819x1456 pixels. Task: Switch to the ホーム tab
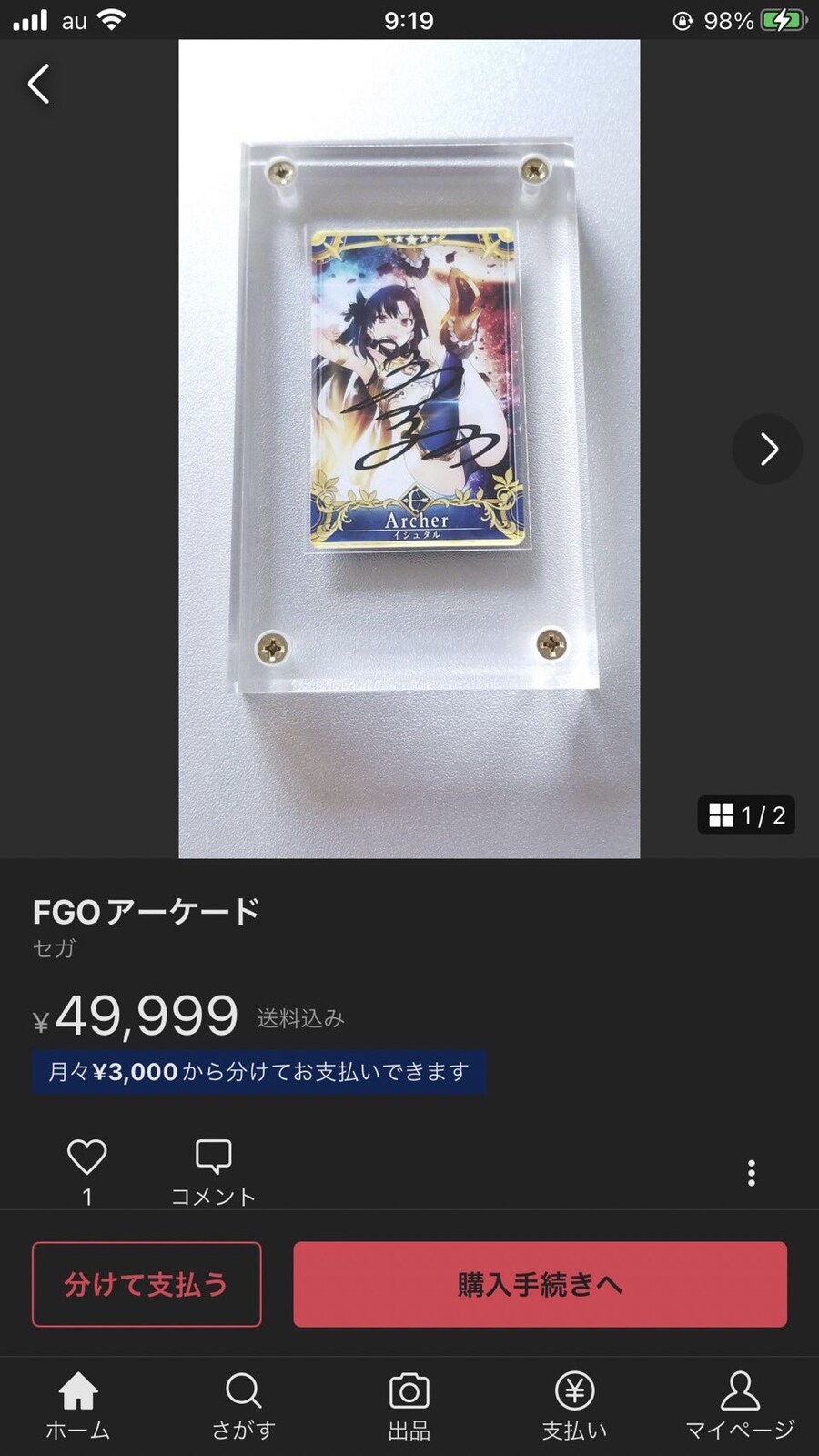(x=78, y=1405)
